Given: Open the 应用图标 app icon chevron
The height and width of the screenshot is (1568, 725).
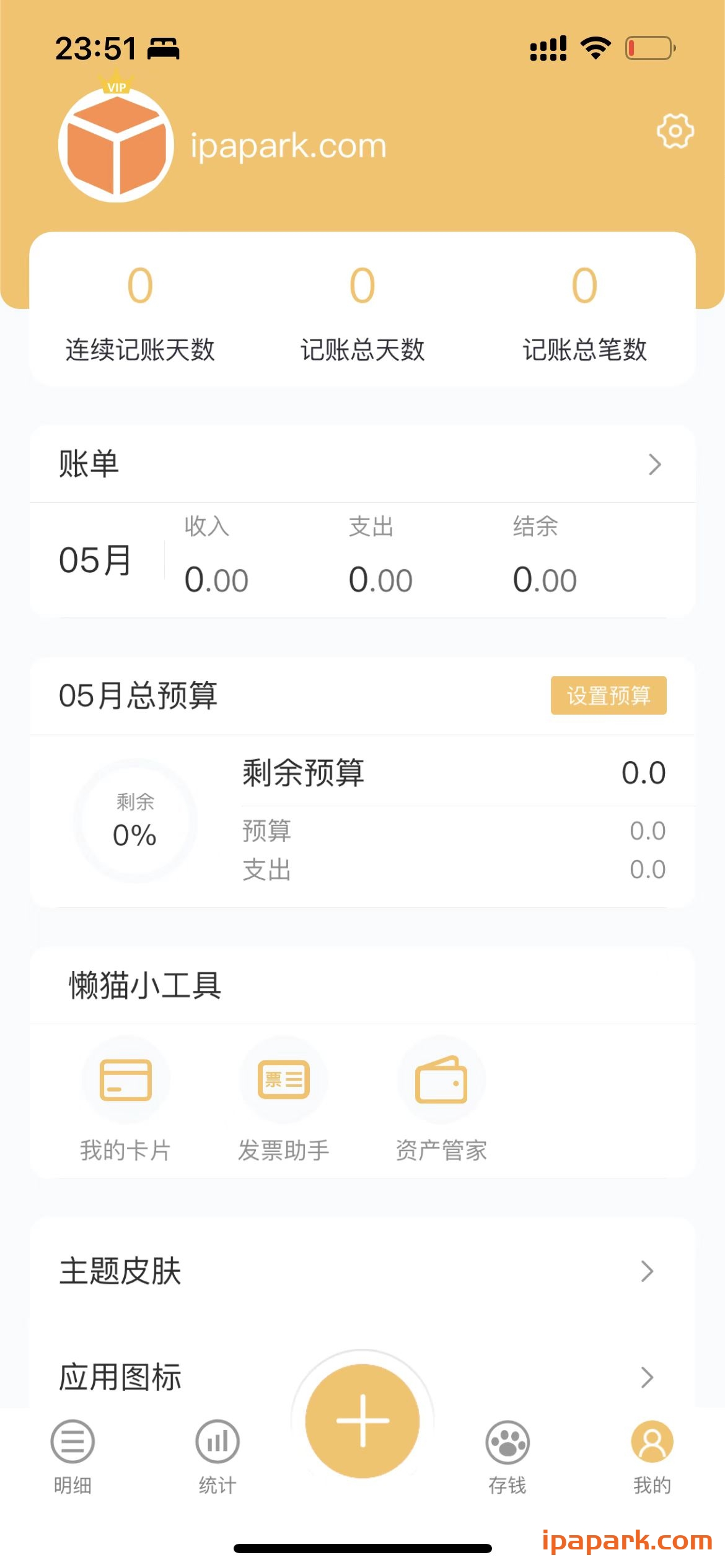Looking at the screenshot, I should [648, 1377].
